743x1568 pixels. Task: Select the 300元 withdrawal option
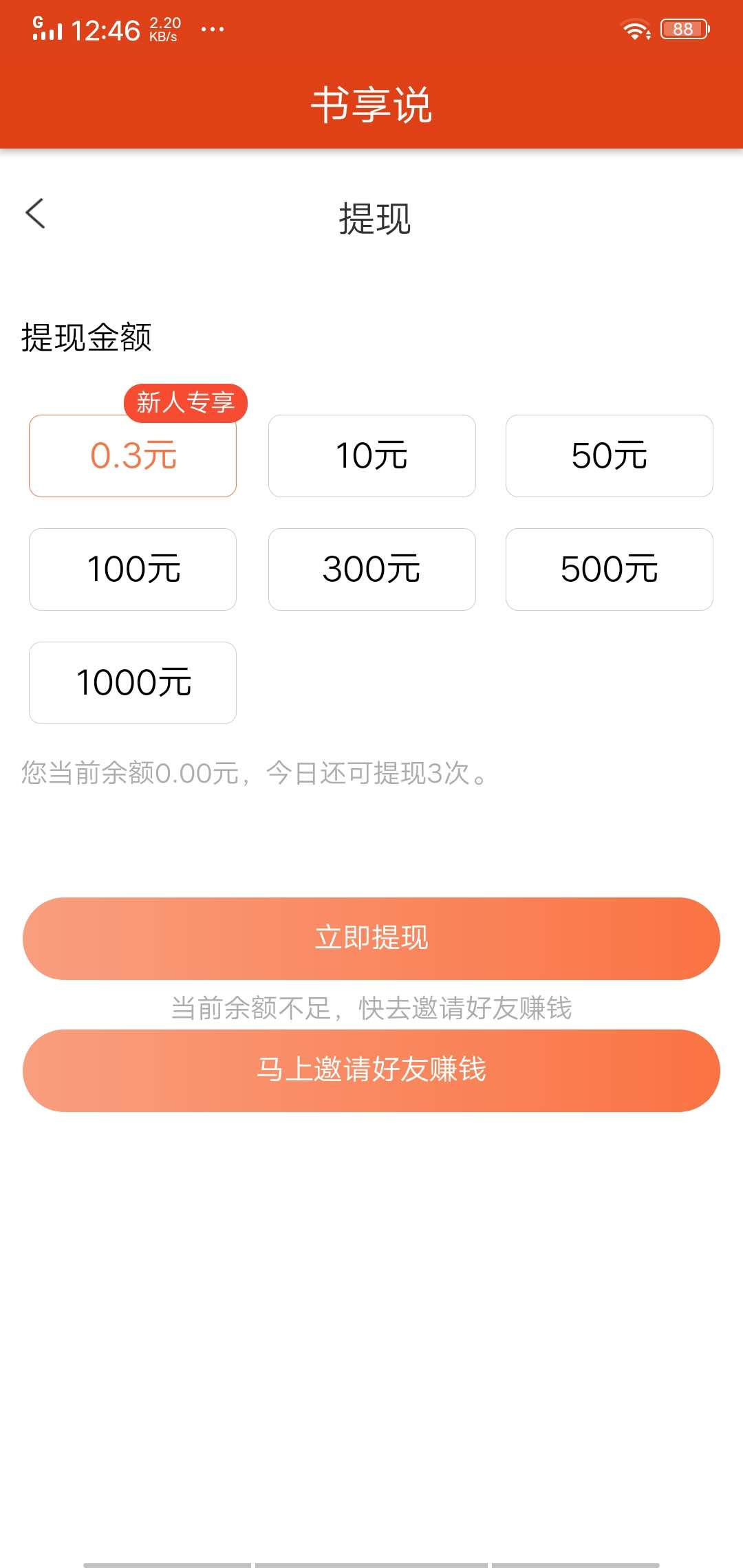(371, 569)
